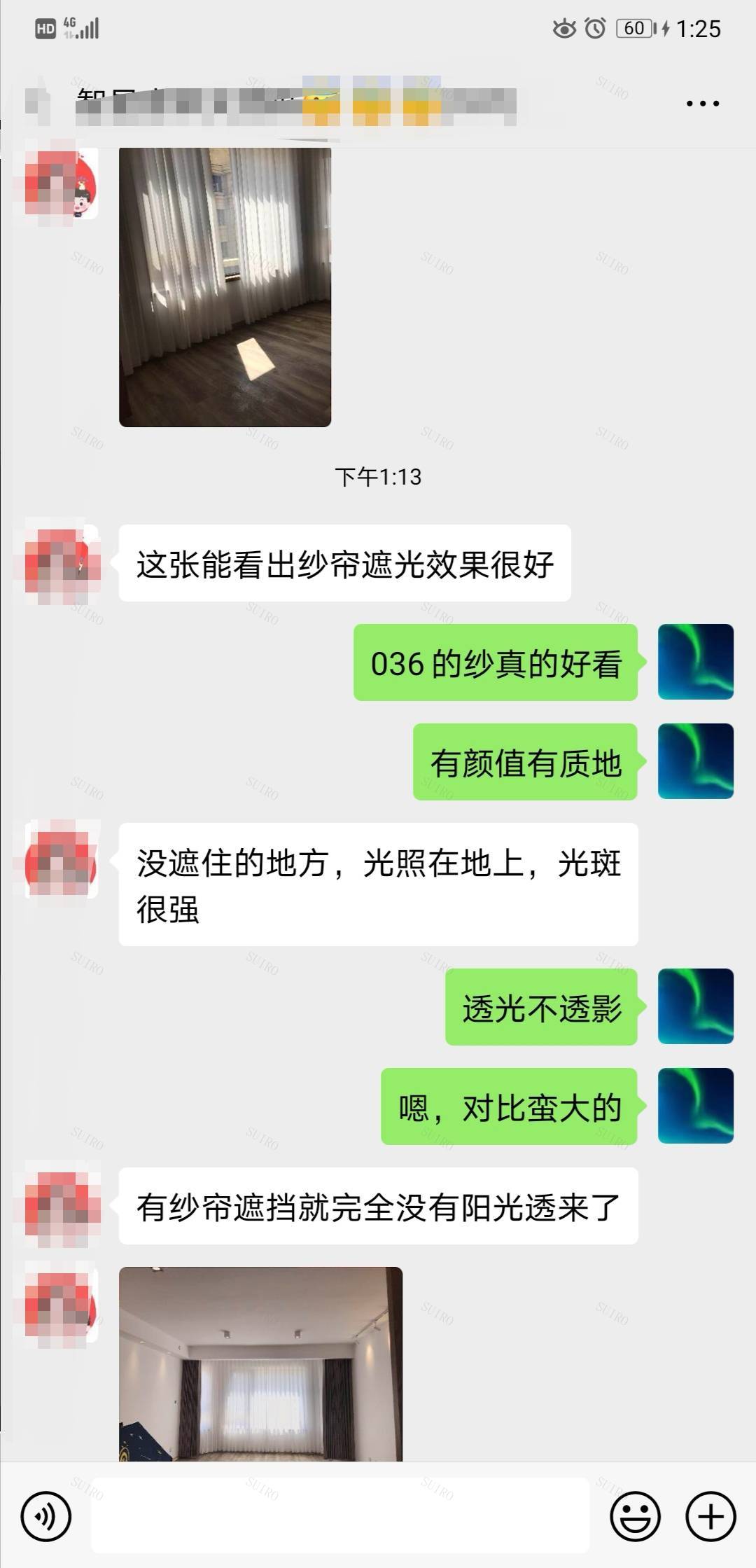Screen dimensions: 756x1568
Task: Open the room with curtains photo
Action: [x=260, y=1364]
